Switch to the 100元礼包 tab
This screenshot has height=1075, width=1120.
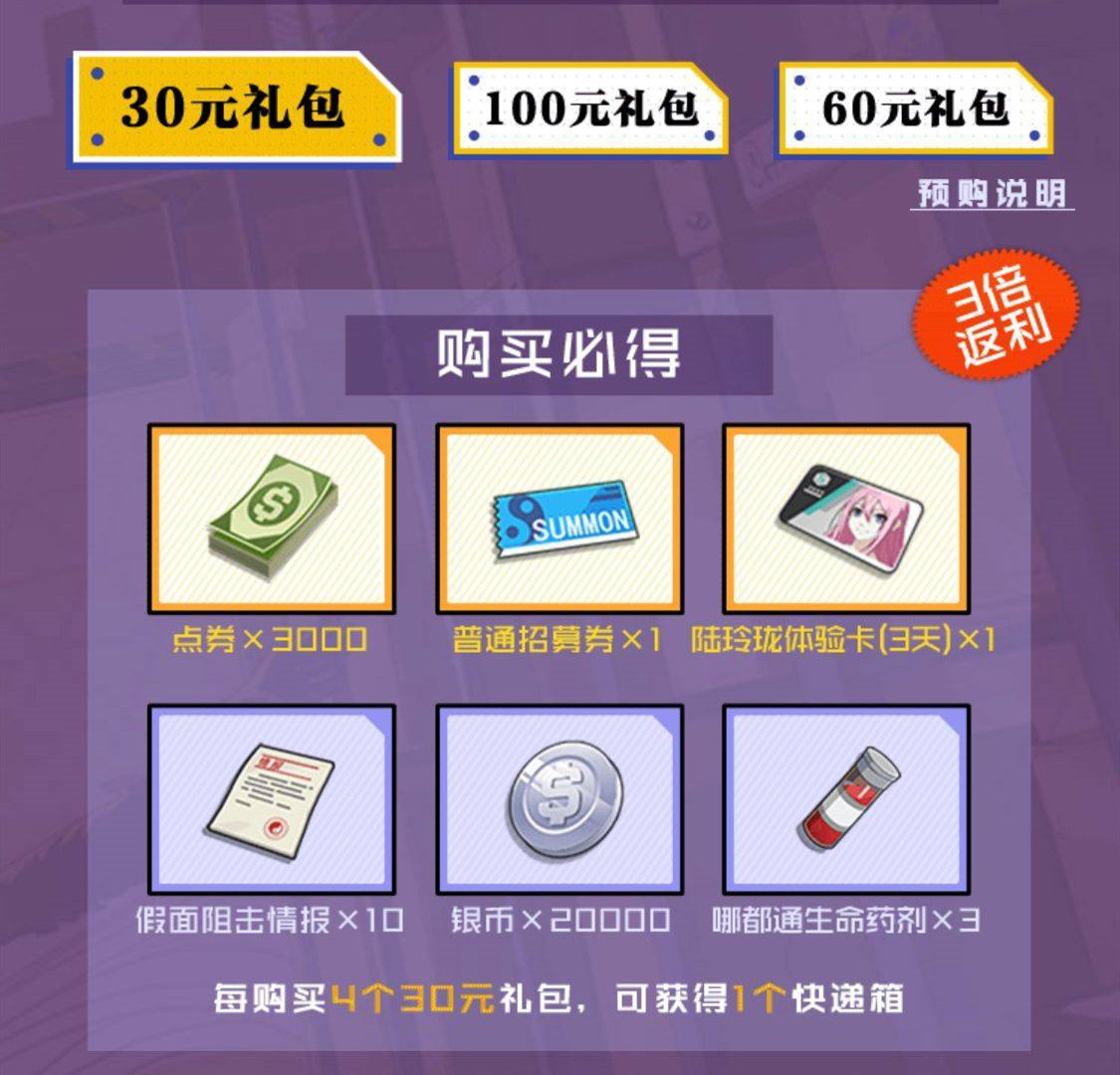click(x=590, y=108)
